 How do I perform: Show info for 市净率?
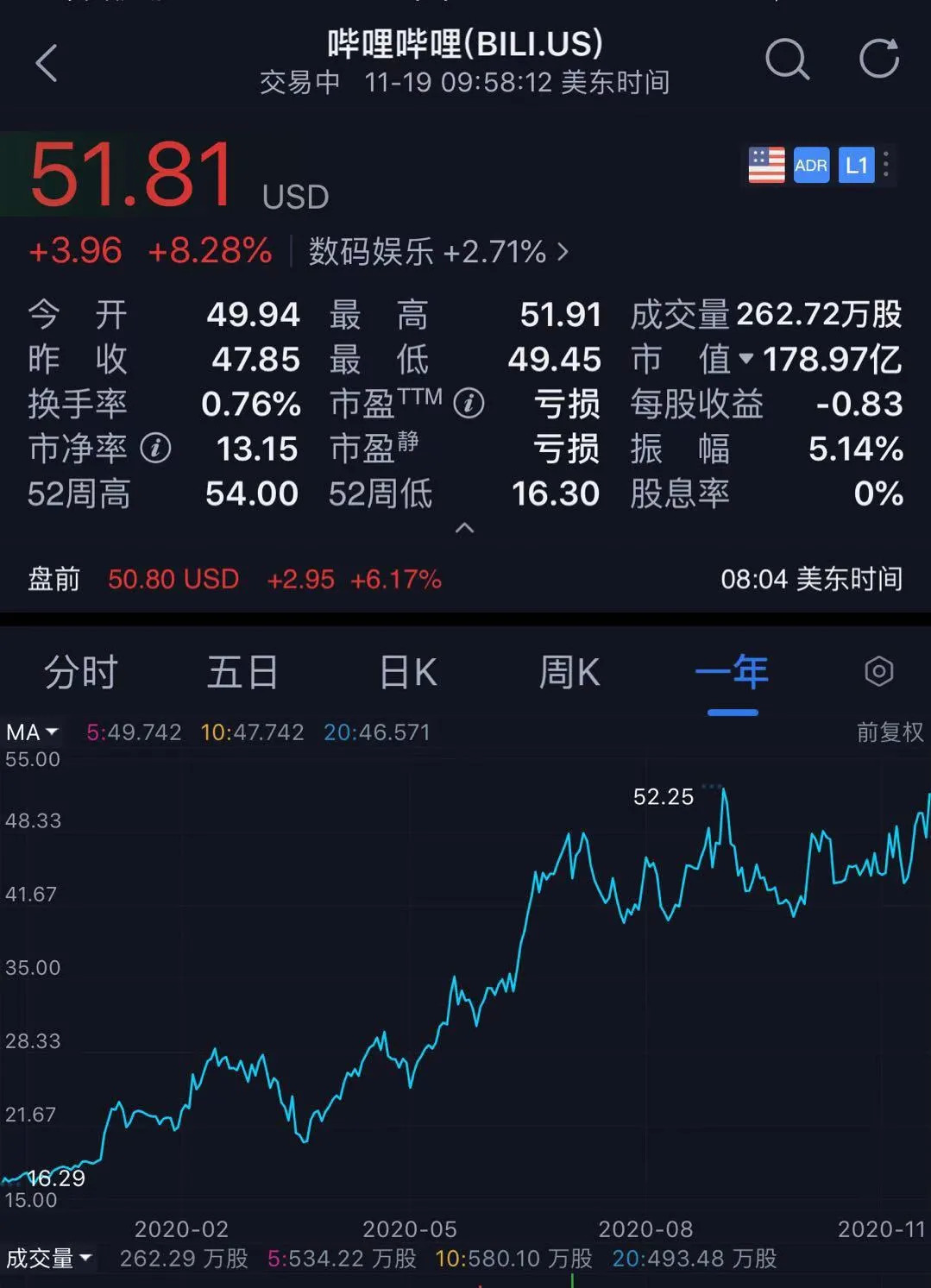pos(155,448)
